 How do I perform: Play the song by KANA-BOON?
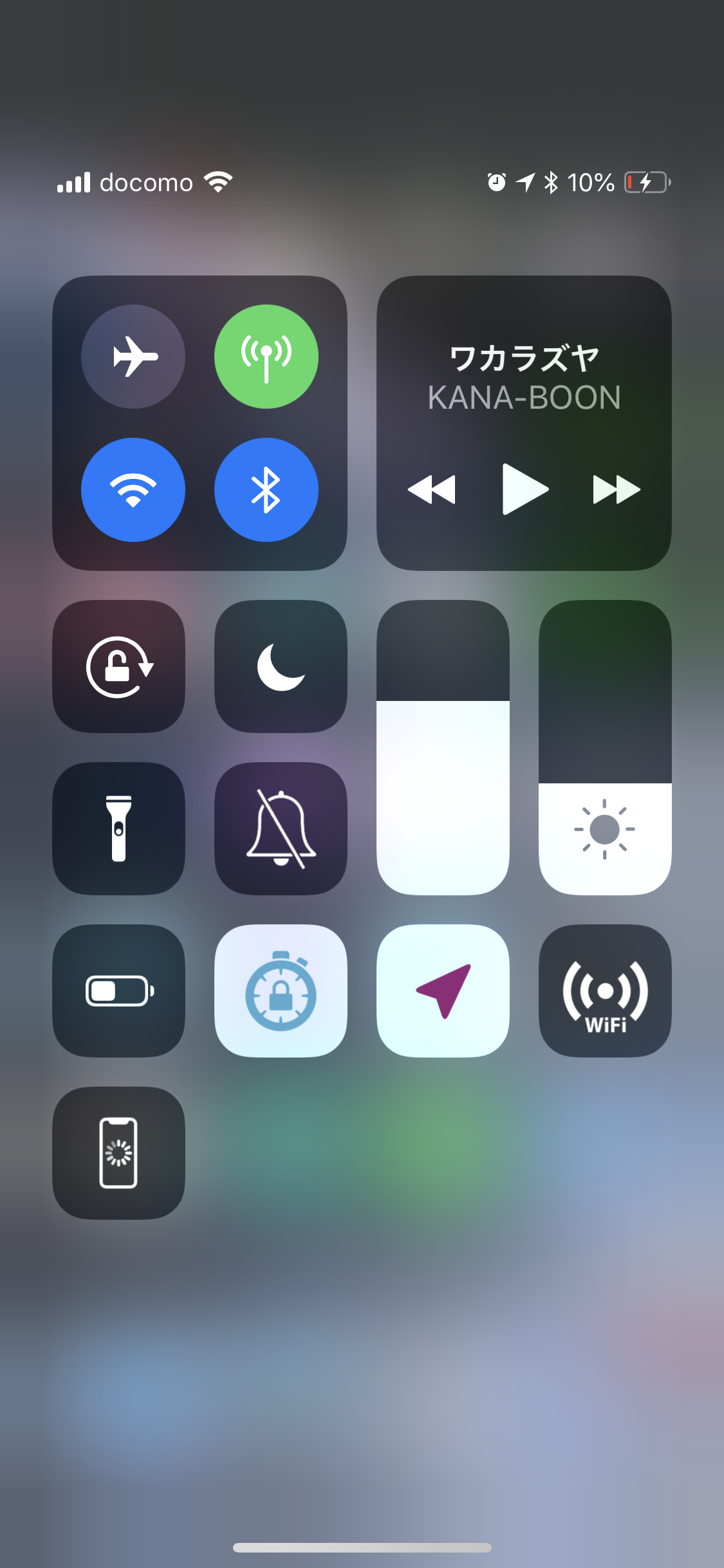click(x=524, y=489)
